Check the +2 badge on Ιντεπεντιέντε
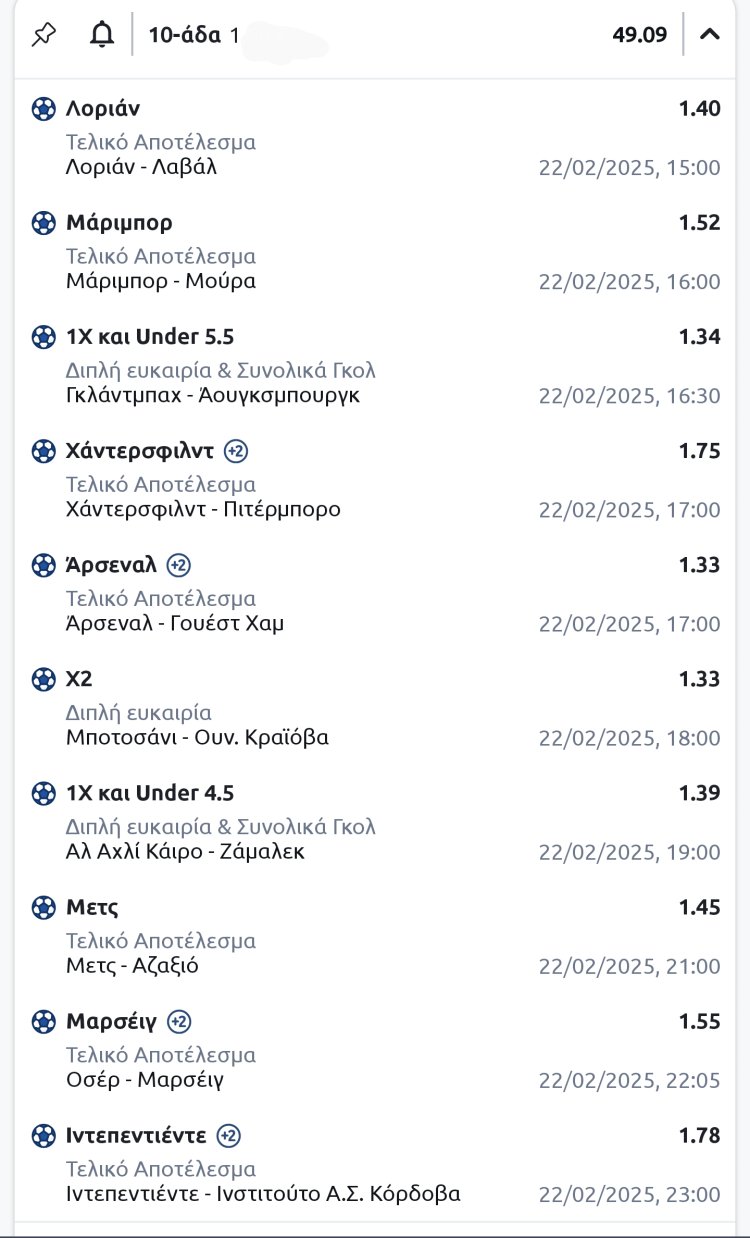Screen dimensions: 750x1238 click(x=229, y=1135)
